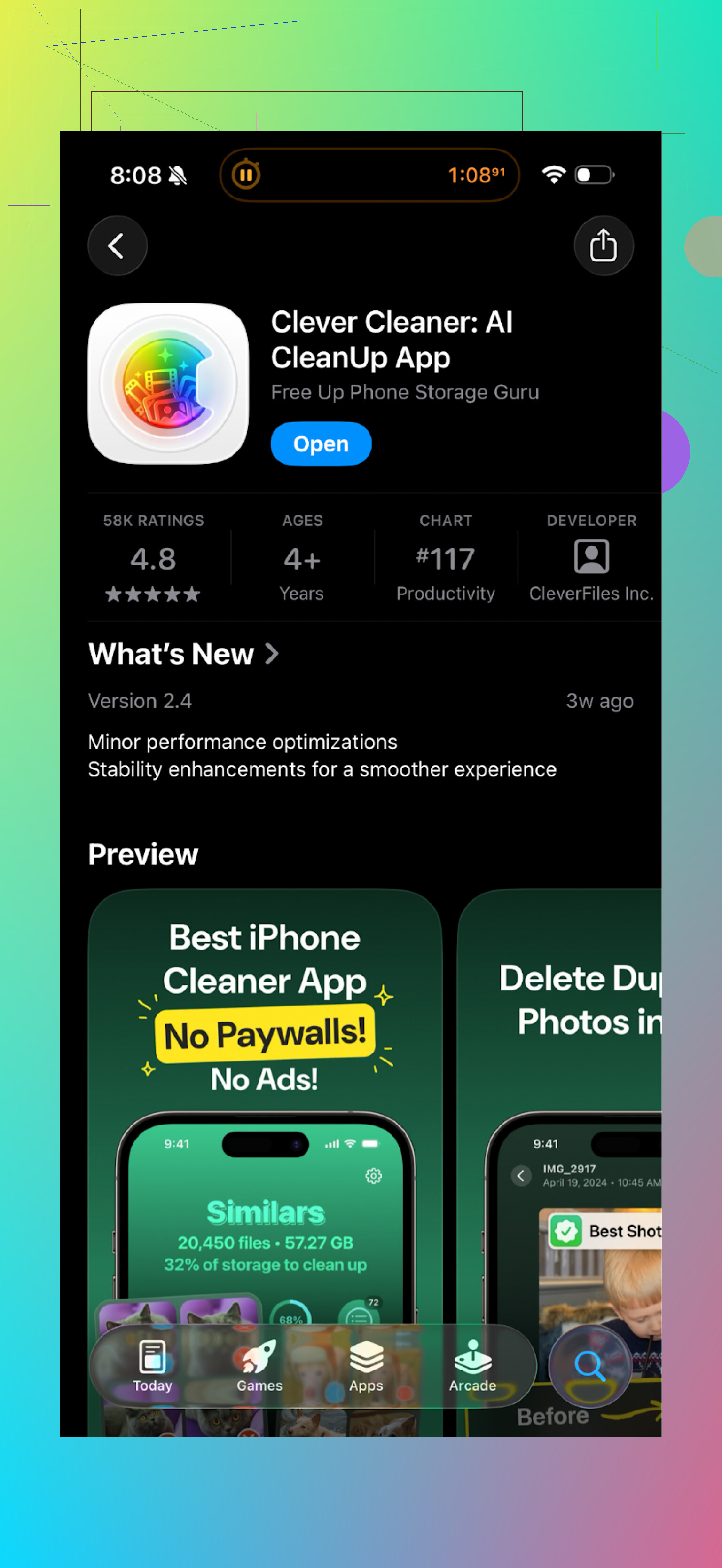Open the Clever Cleaner app
The width and height of the screenshot is (722, 1568).
coord(321,444)
